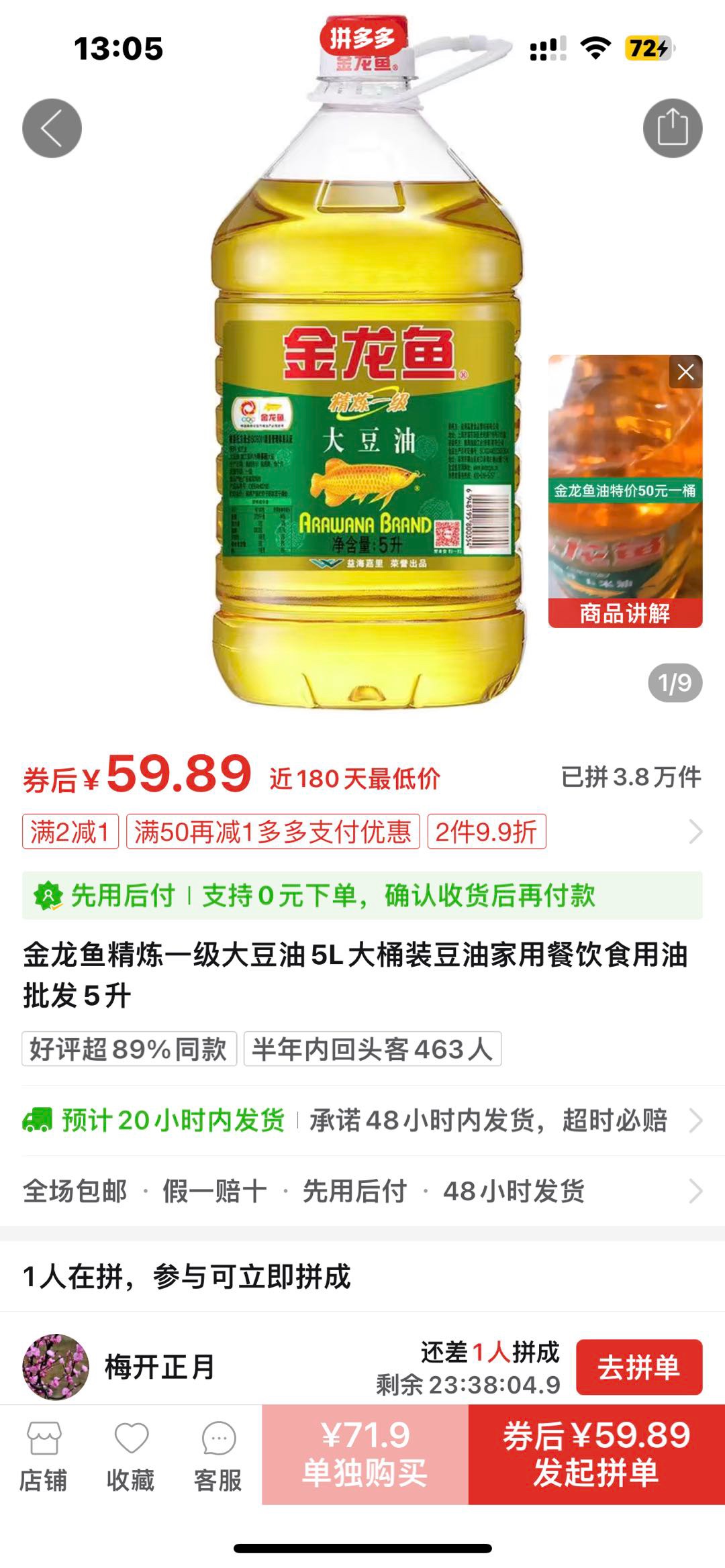Expand the coupon offers row 满2减1
The height and width of the screenshot is (1568, 725).
695,832
